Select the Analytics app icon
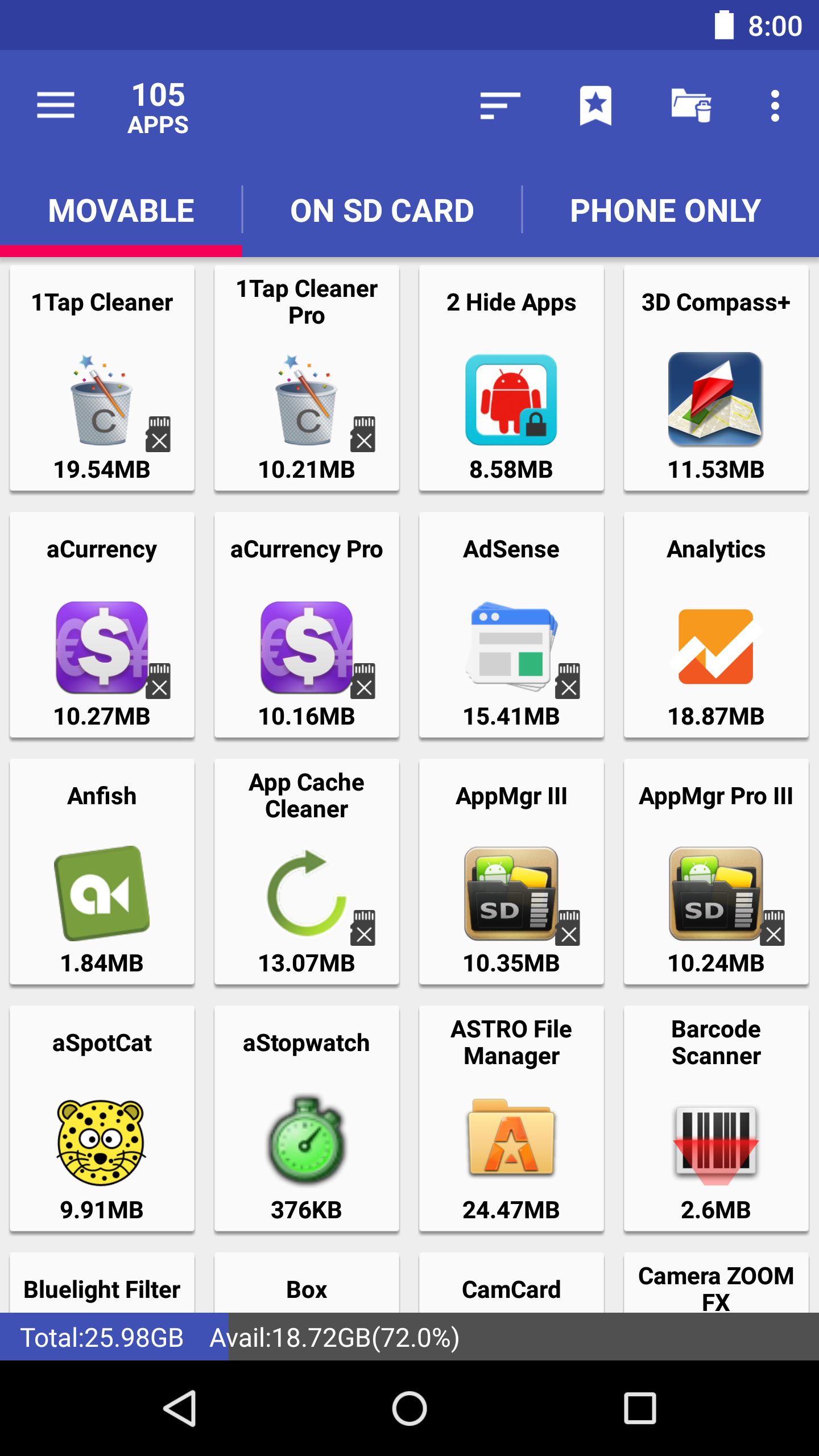The width and height of the screenshot is (819, 1456). pos(715,648)
